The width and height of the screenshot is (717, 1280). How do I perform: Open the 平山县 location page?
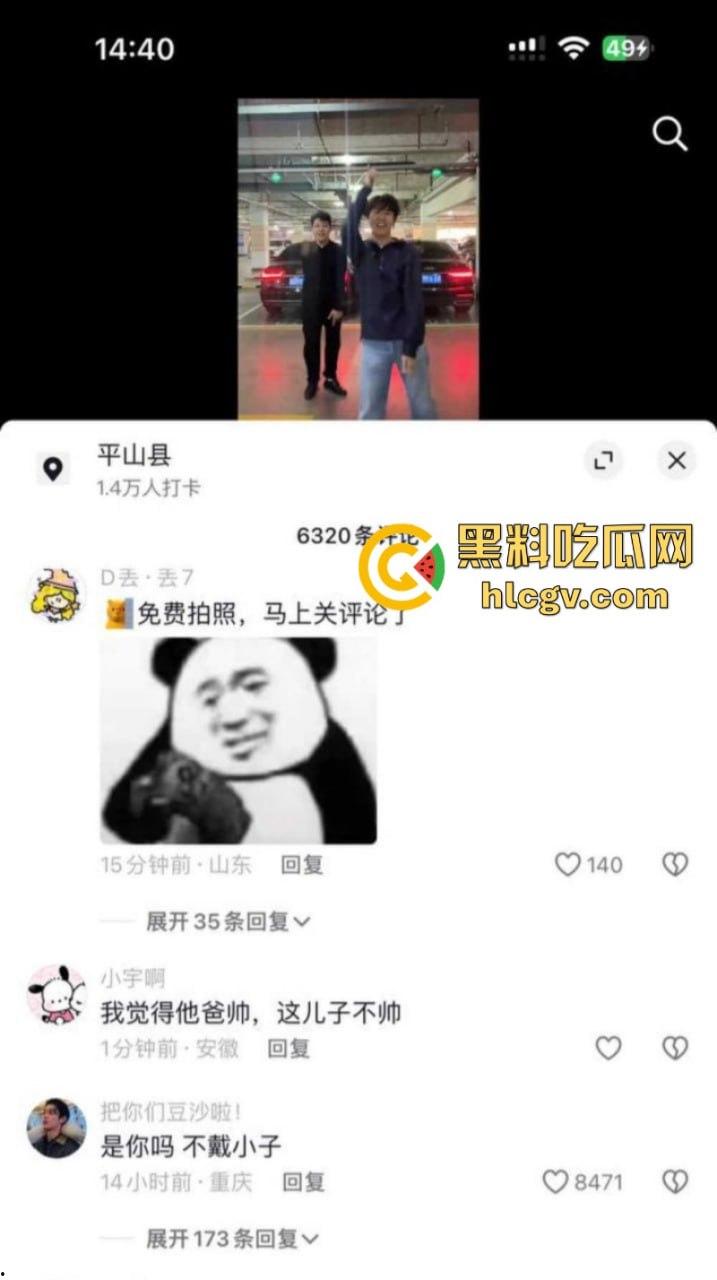(134, 457)
